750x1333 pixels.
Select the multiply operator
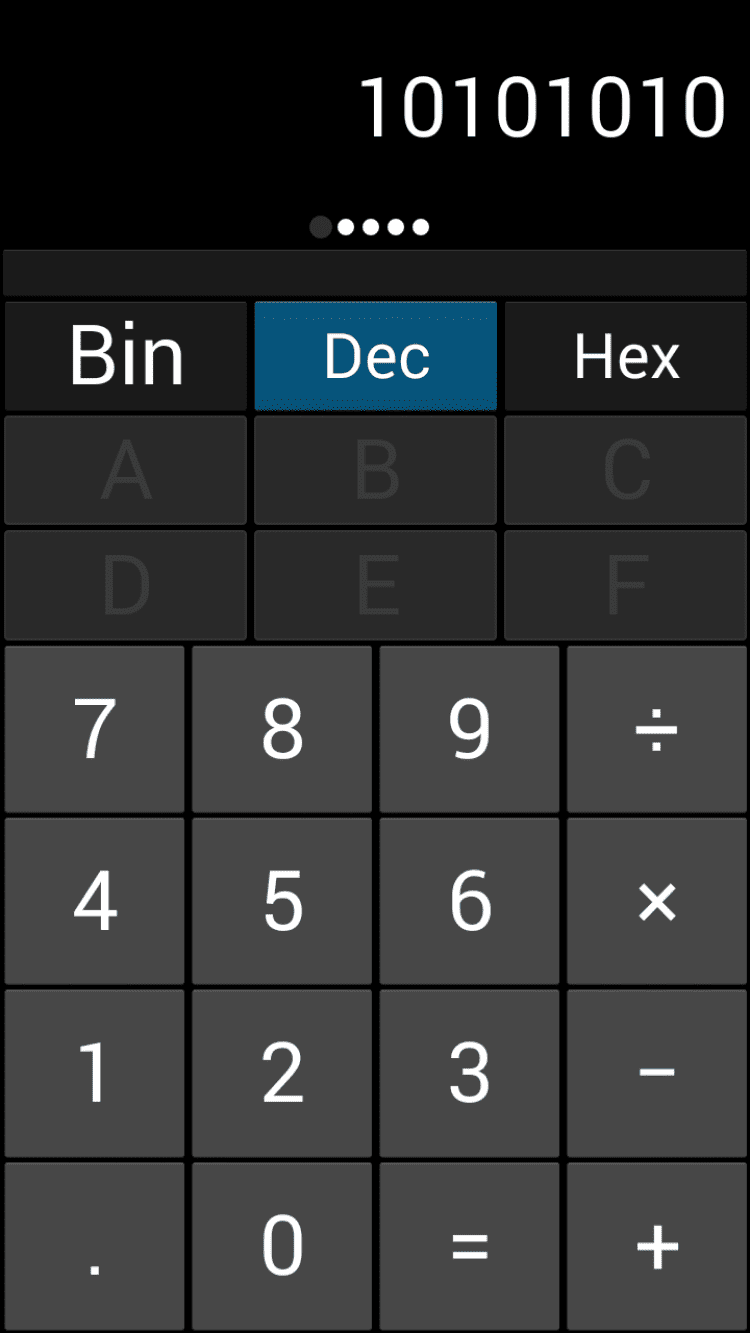[x=657, y=901]
